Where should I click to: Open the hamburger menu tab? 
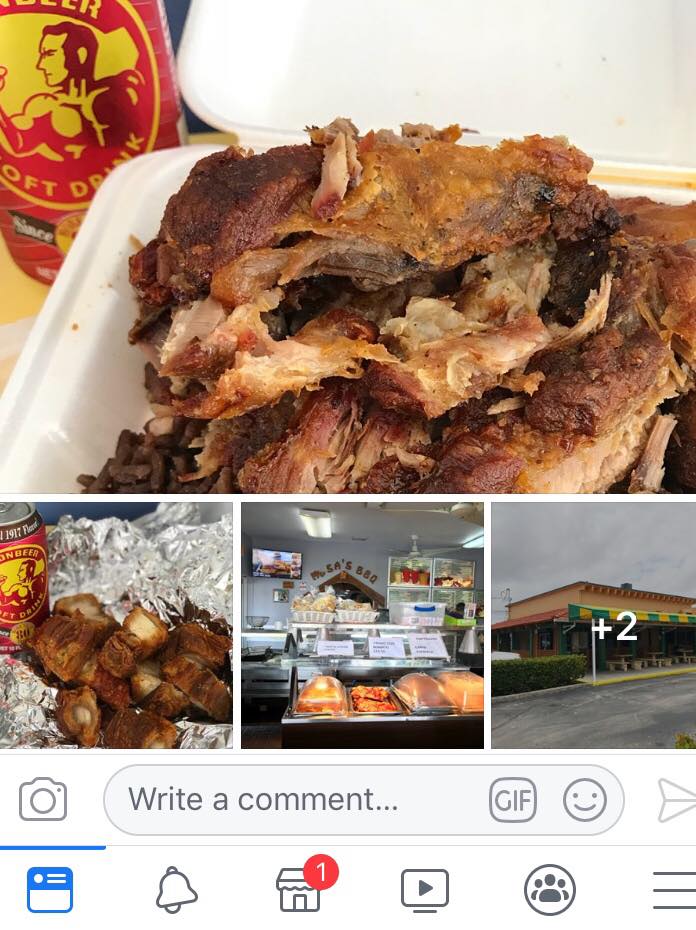(674, 889)
